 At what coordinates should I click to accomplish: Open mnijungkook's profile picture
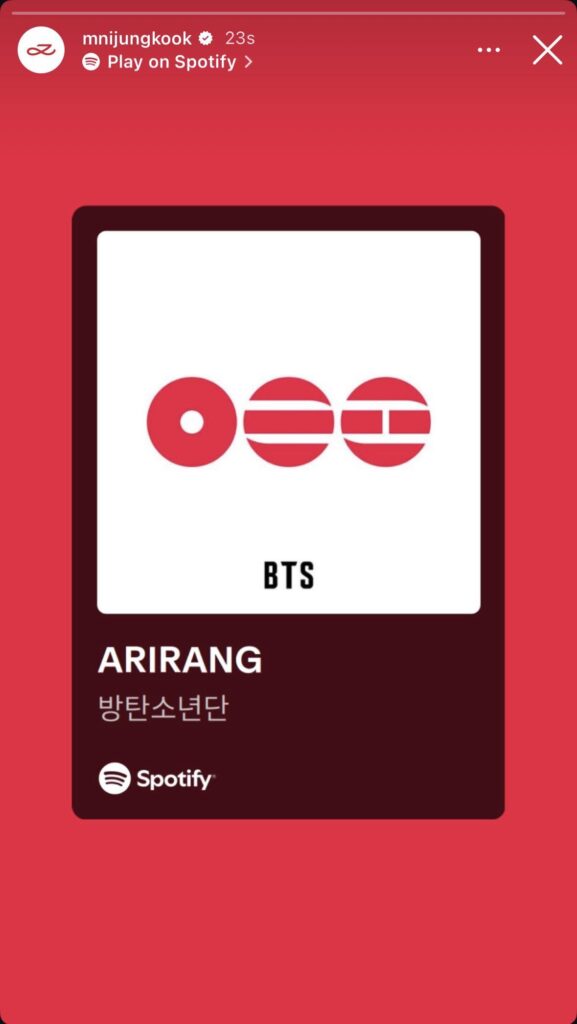point(41,50)
